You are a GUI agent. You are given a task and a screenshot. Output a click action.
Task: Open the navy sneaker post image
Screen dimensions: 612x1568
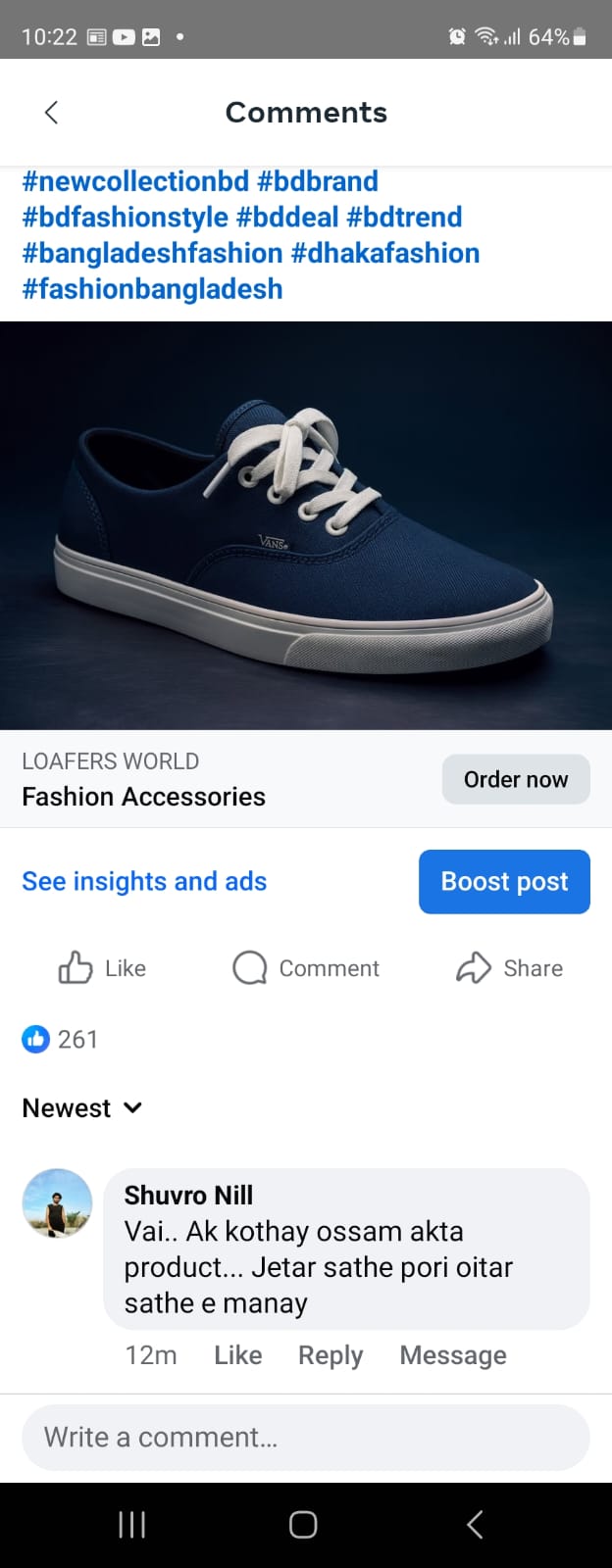(306, 525)
